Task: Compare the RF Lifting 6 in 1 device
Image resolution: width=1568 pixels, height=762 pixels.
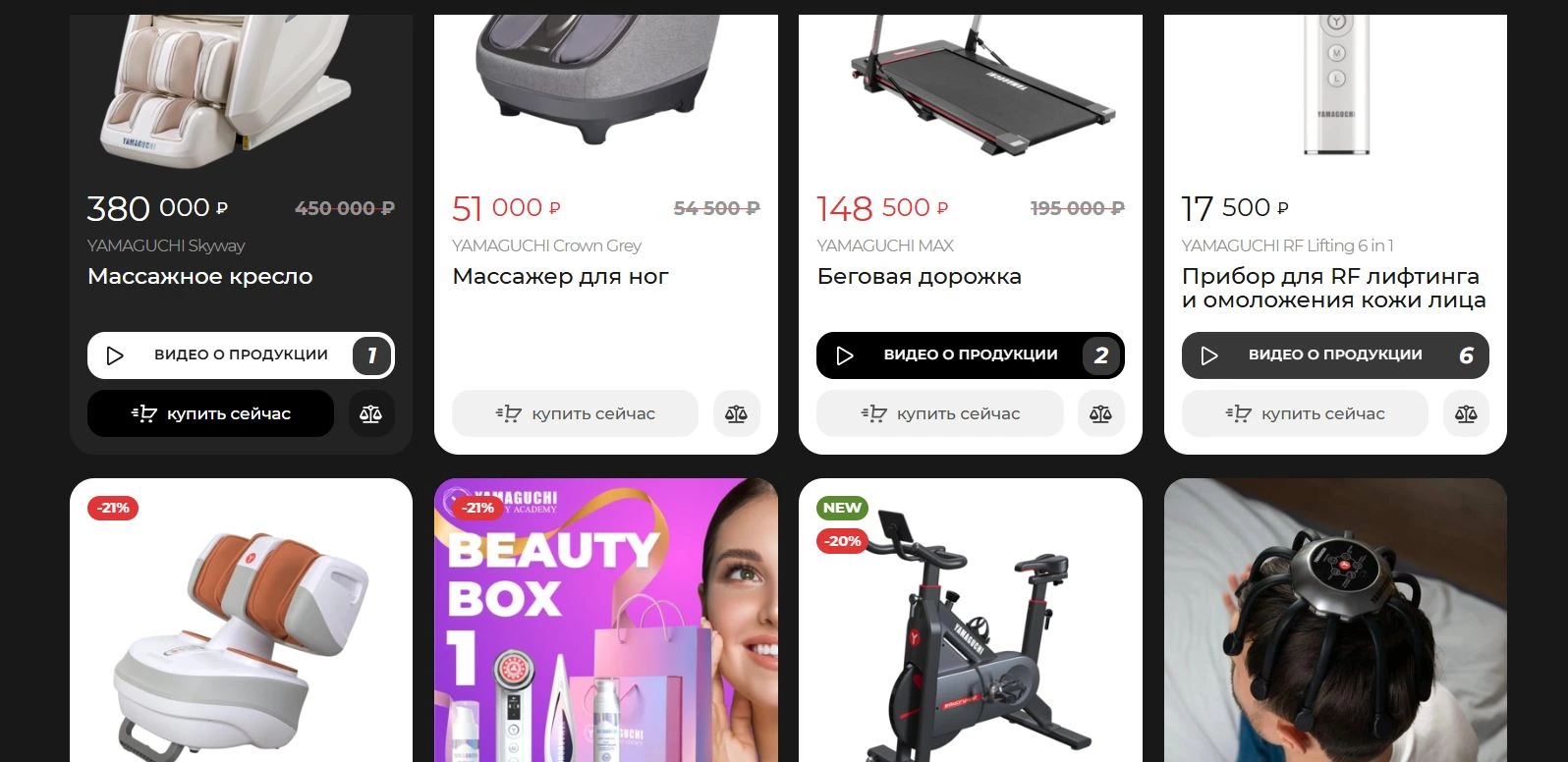Action: pos(1466,413)
